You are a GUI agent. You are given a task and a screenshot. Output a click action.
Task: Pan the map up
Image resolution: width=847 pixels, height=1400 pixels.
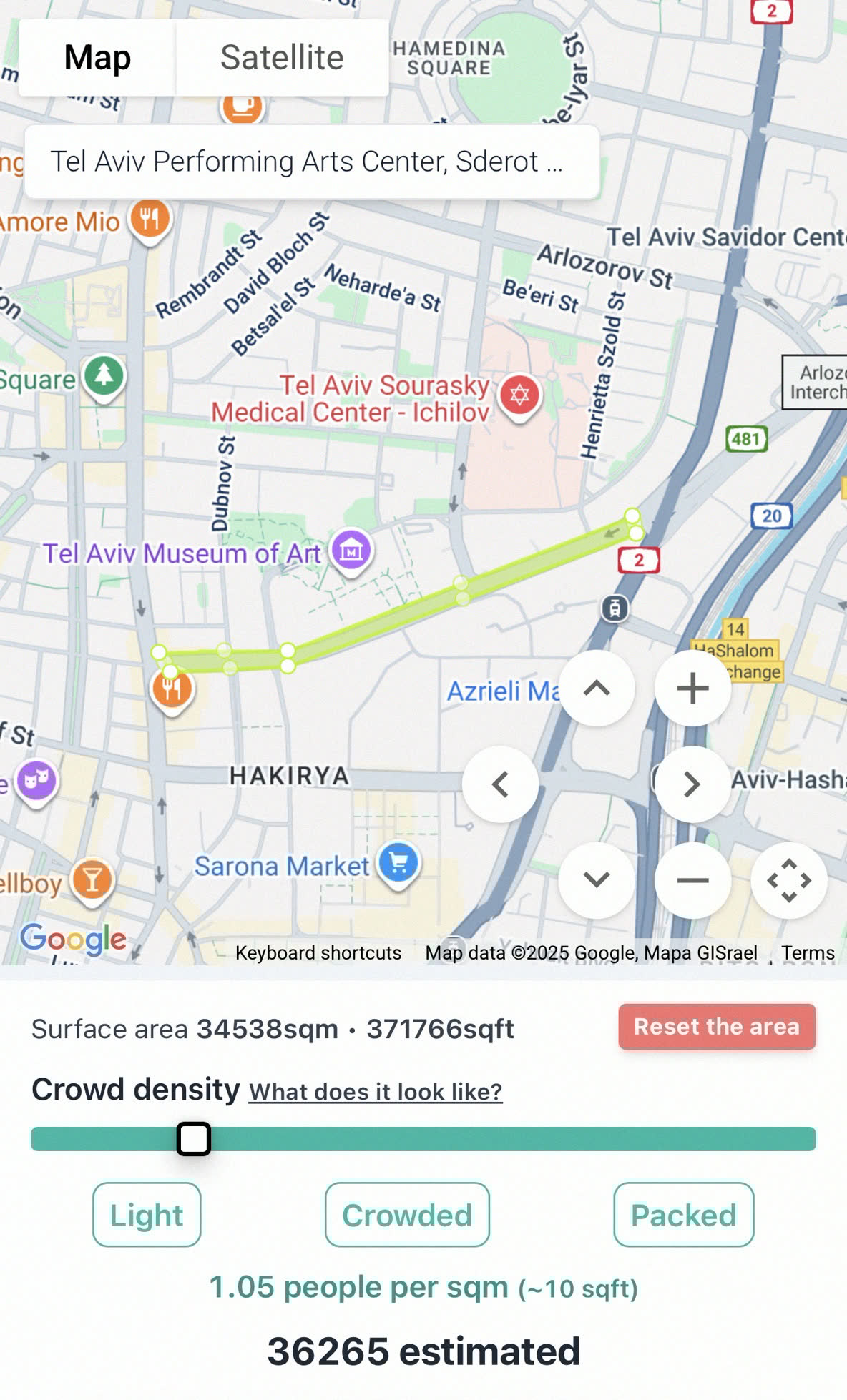[x=596, y=689]
